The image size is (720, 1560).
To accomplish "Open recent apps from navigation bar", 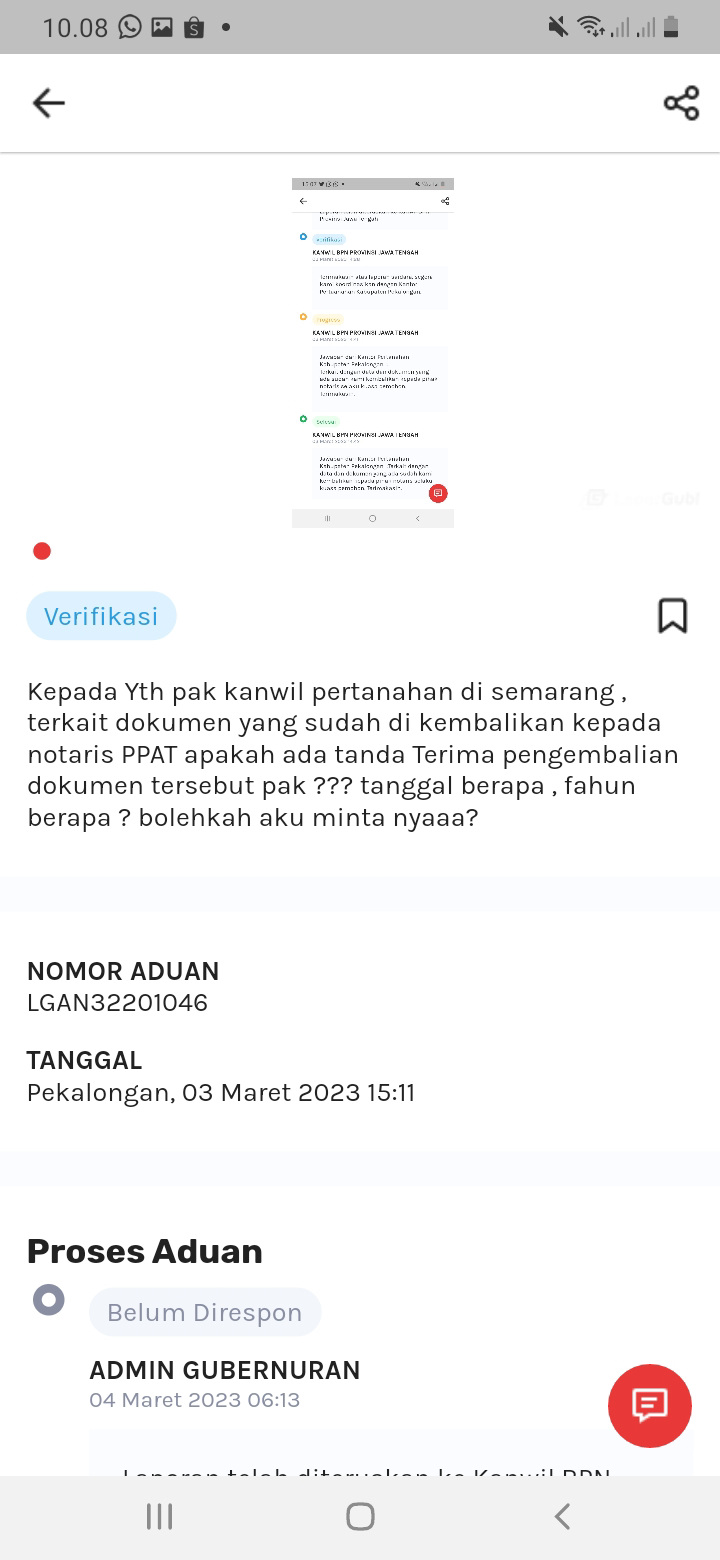I will click(159, 1516).
